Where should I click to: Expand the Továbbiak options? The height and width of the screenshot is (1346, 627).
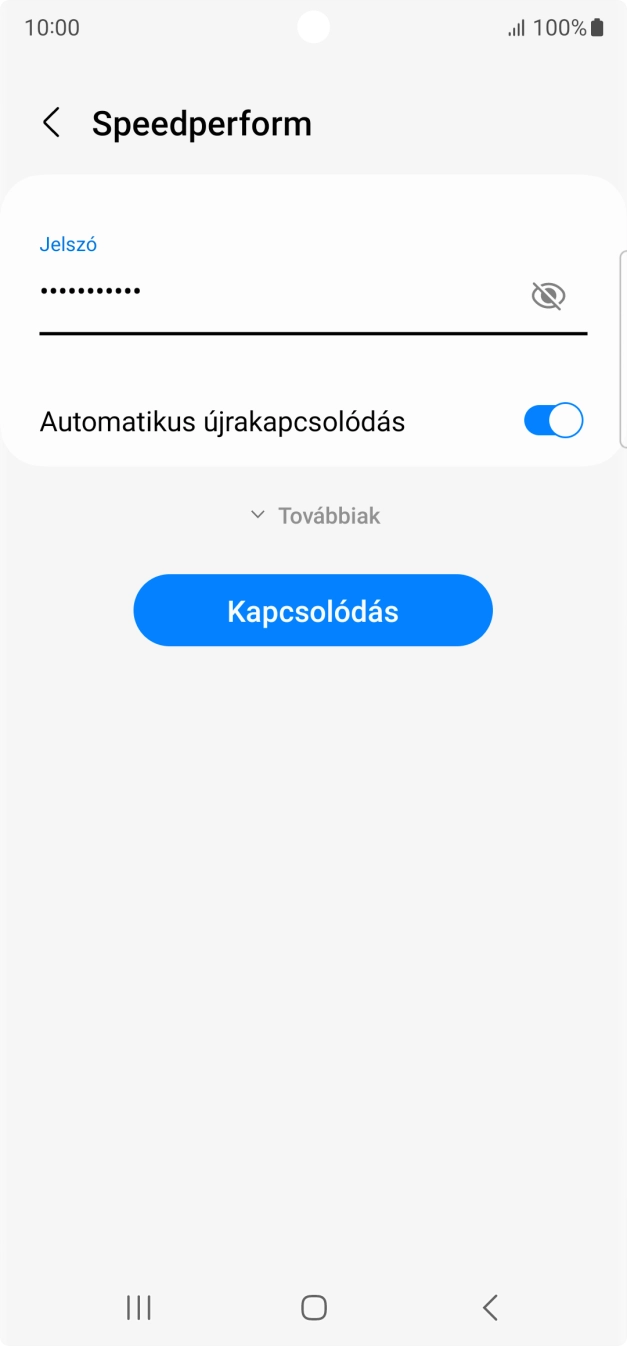click(314, 516)
